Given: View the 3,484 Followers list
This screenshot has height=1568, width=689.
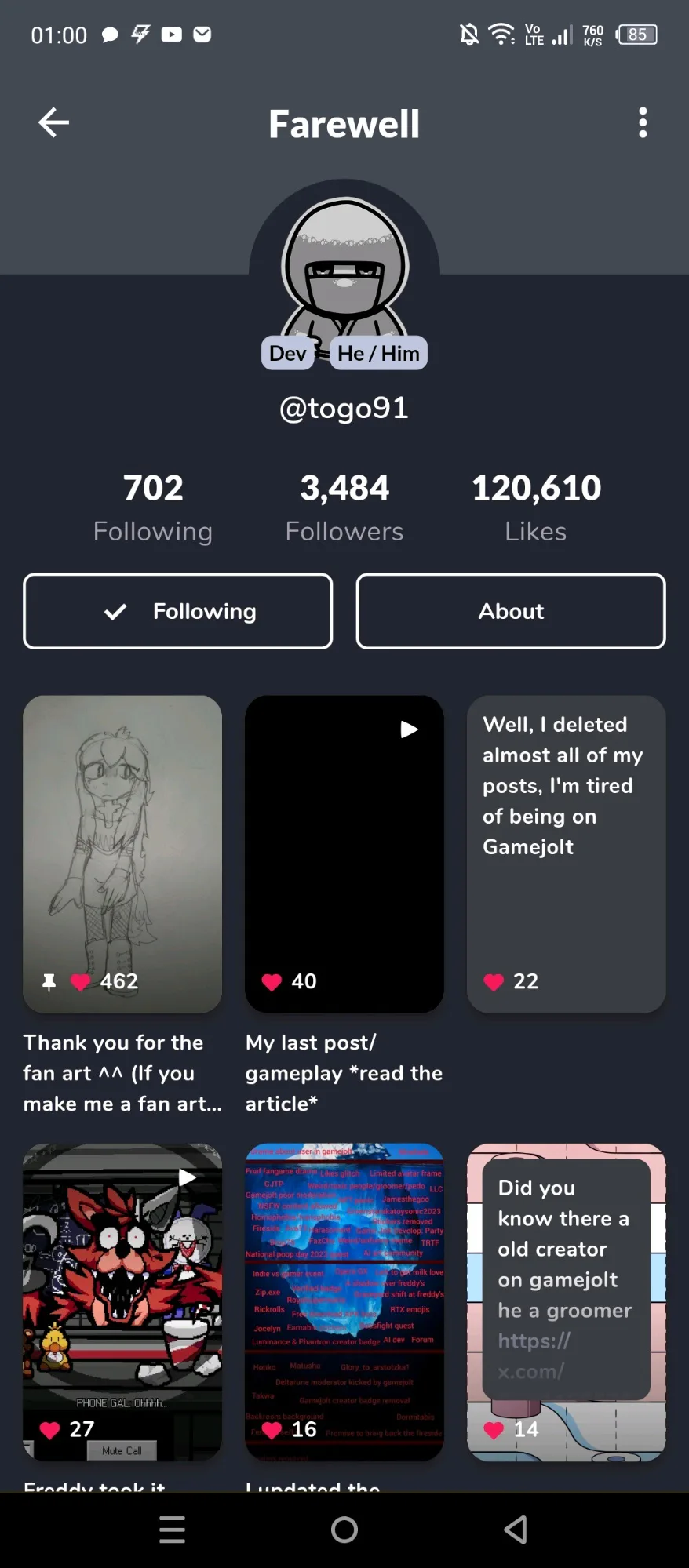Looking at the screenshot, I should click(x=344, y=508).
